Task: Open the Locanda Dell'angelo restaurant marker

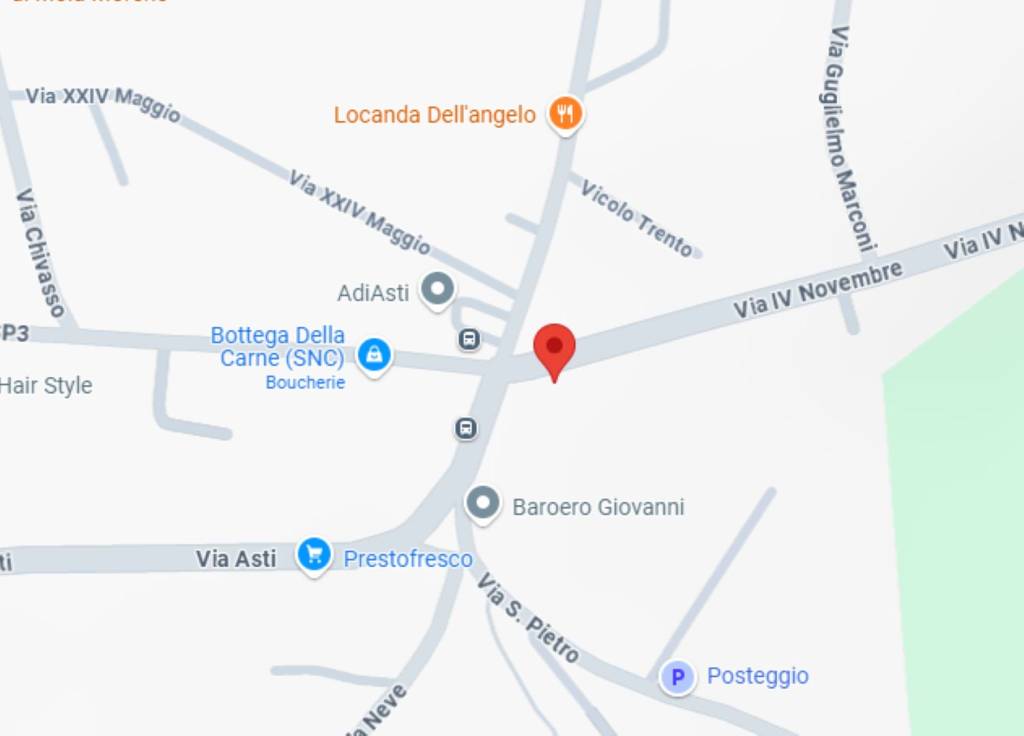Action: tap(565, 114)
